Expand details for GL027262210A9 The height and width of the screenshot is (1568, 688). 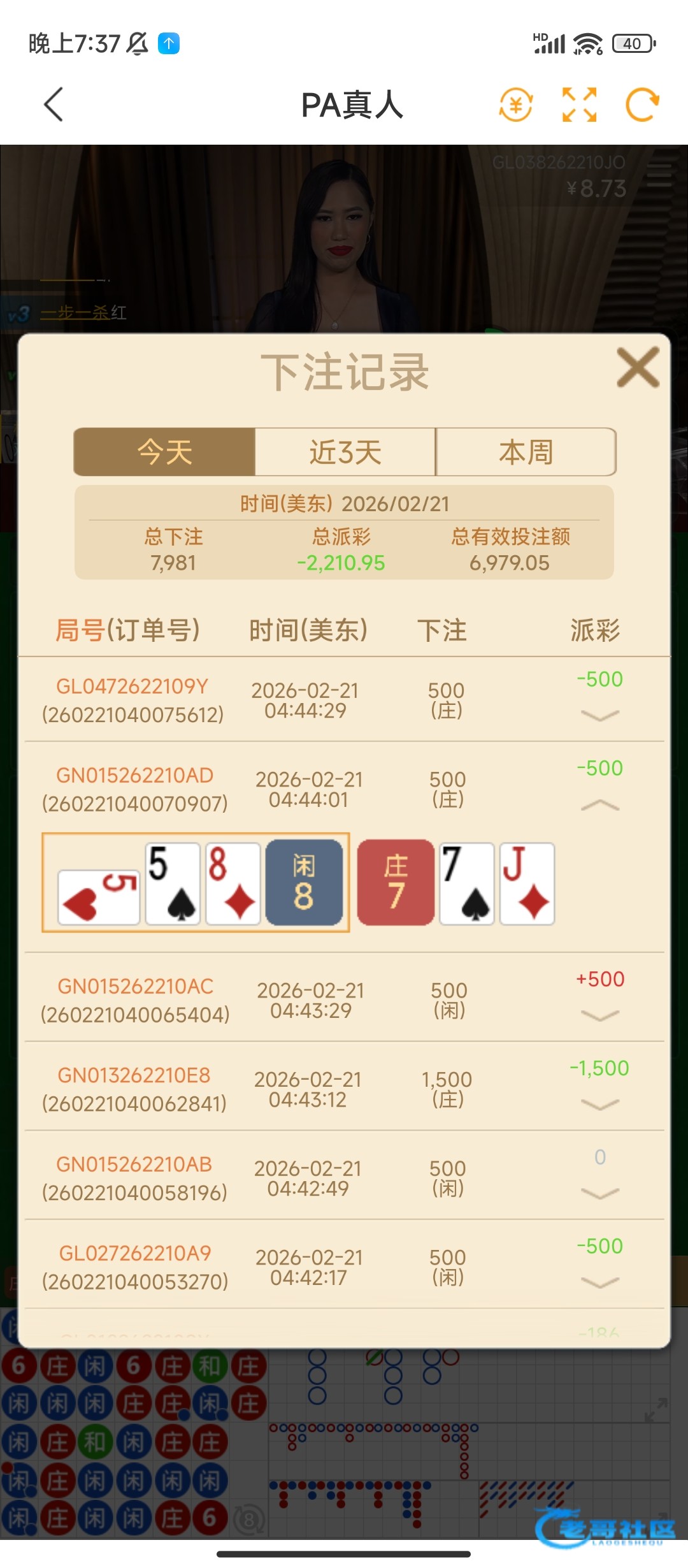(x=600, y=1282)
